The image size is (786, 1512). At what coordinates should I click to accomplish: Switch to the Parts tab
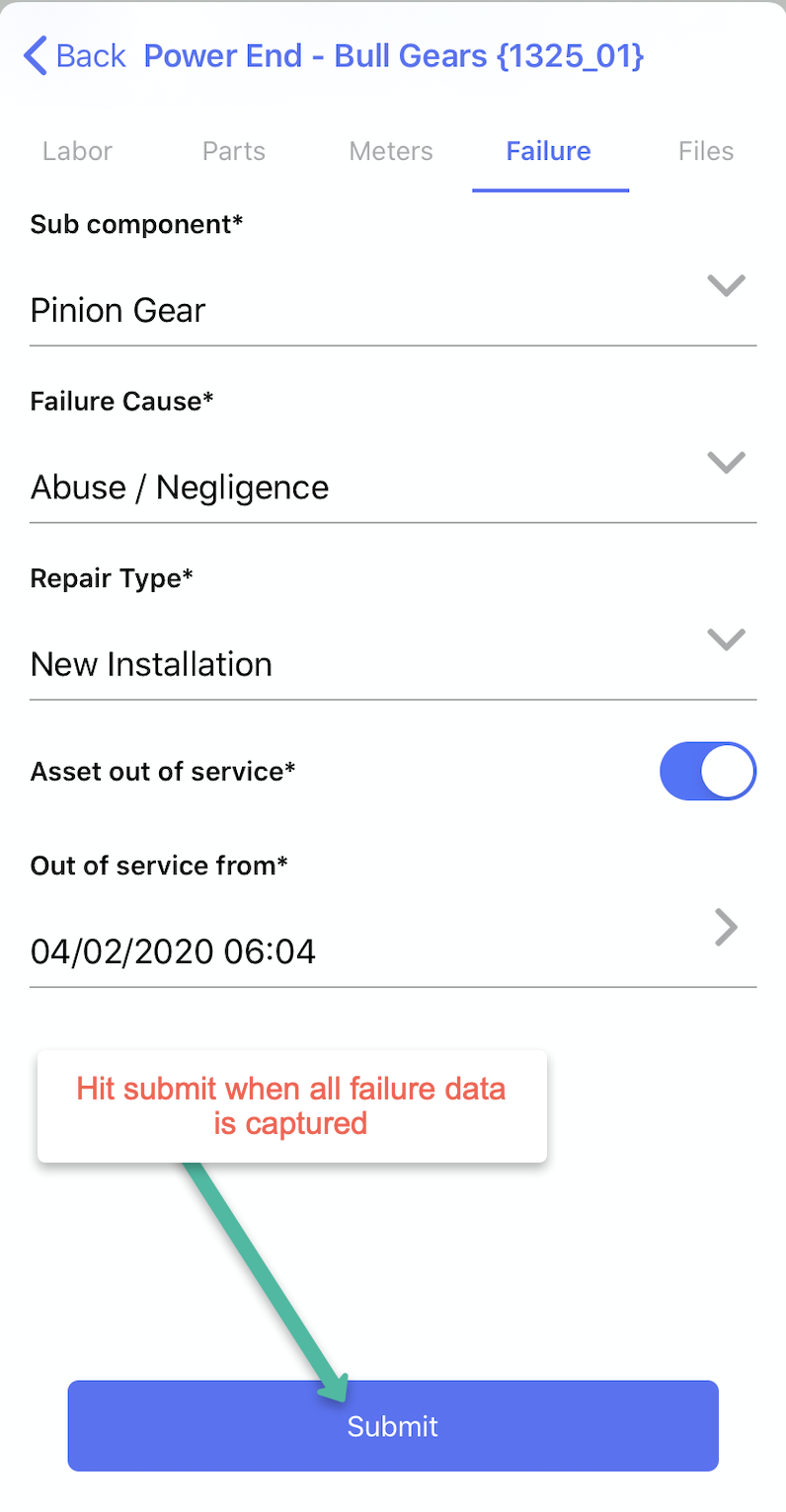click(x=234, y=151)
